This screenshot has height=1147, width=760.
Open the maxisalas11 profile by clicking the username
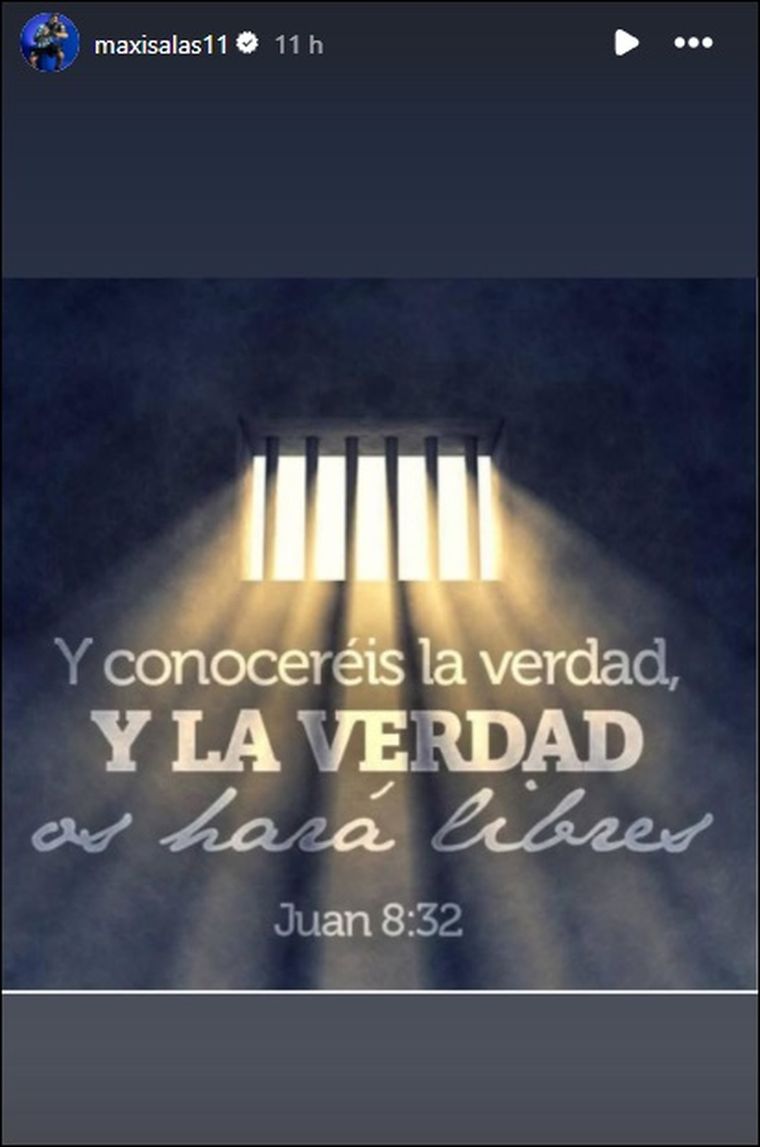(x=162, y=42)
